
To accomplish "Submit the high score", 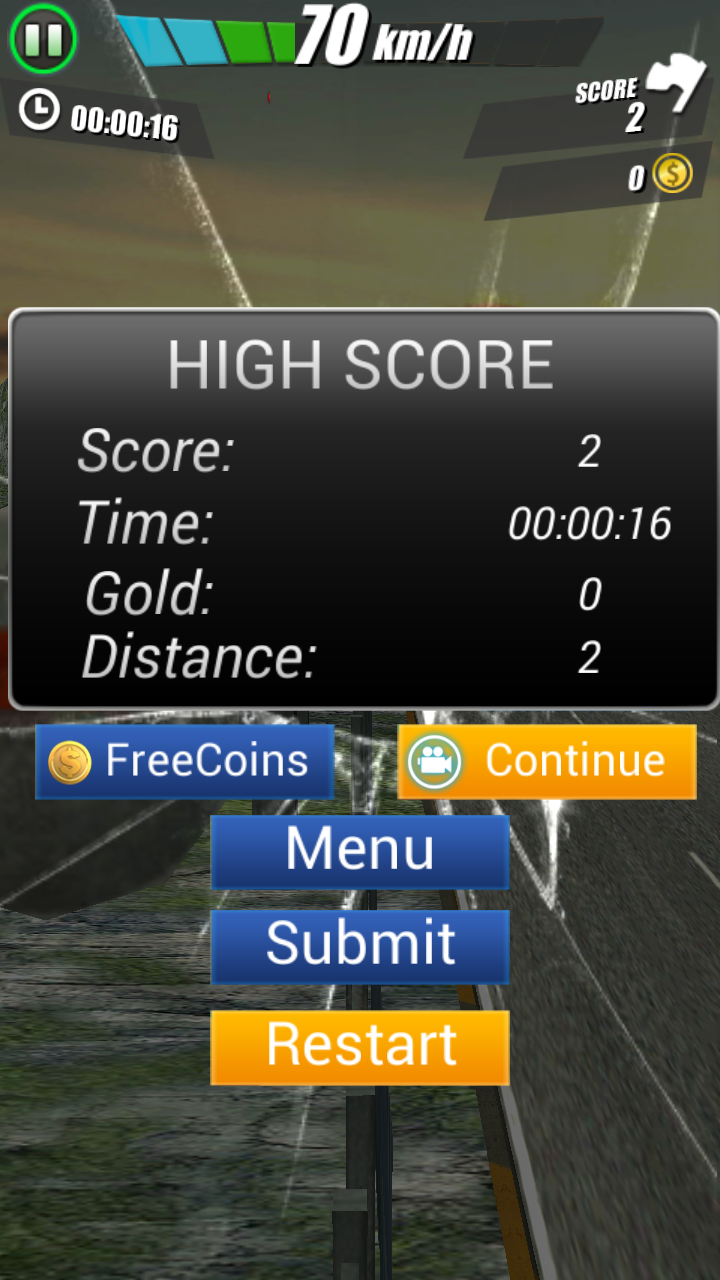I will coord(360,946).
